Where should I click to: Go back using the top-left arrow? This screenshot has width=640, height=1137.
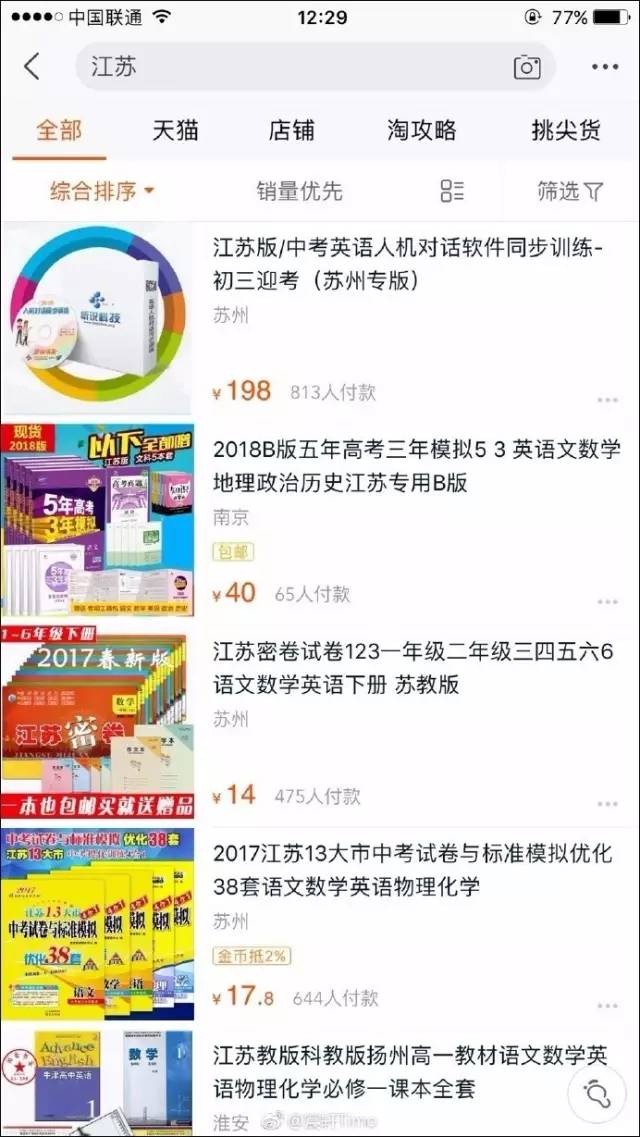(31, 67)
